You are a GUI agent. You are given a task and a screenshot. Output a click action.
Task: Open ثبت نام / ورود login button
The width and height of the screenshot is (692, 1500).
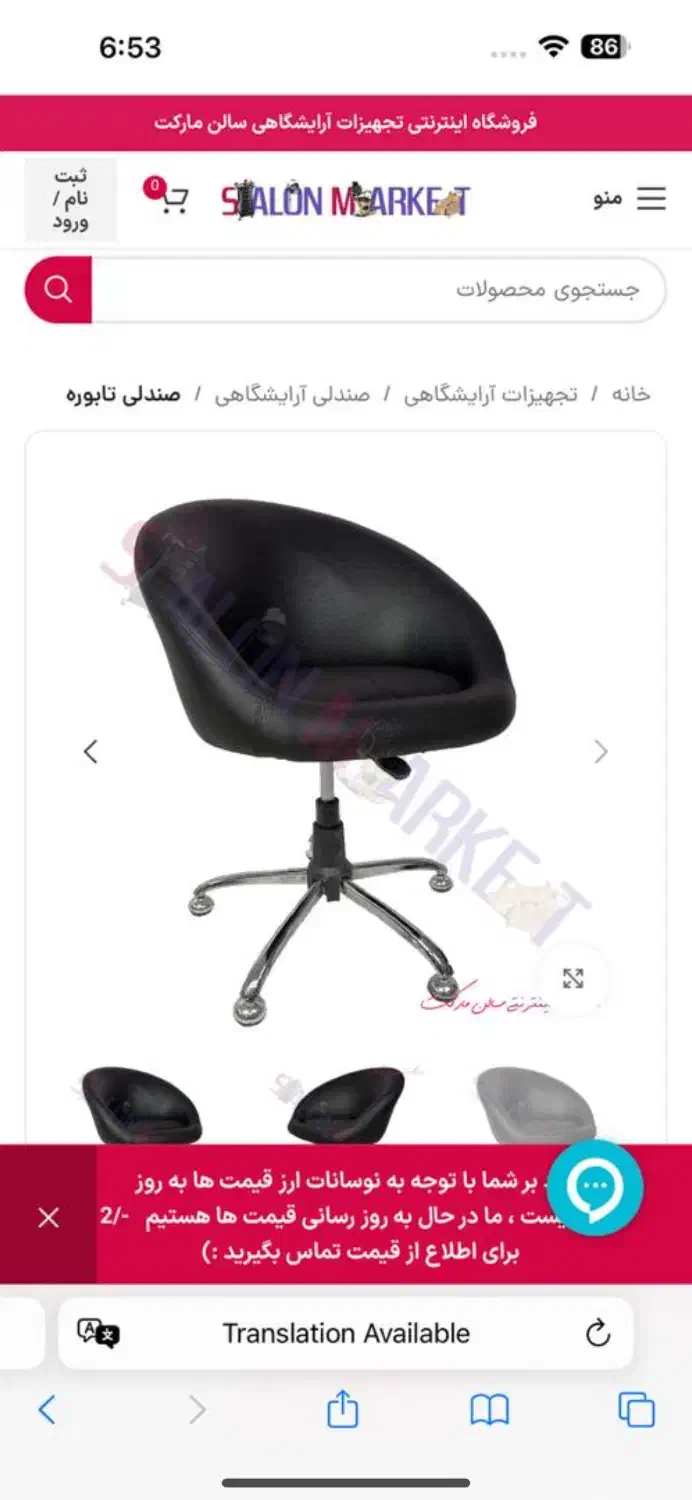(x=70, y=199)
